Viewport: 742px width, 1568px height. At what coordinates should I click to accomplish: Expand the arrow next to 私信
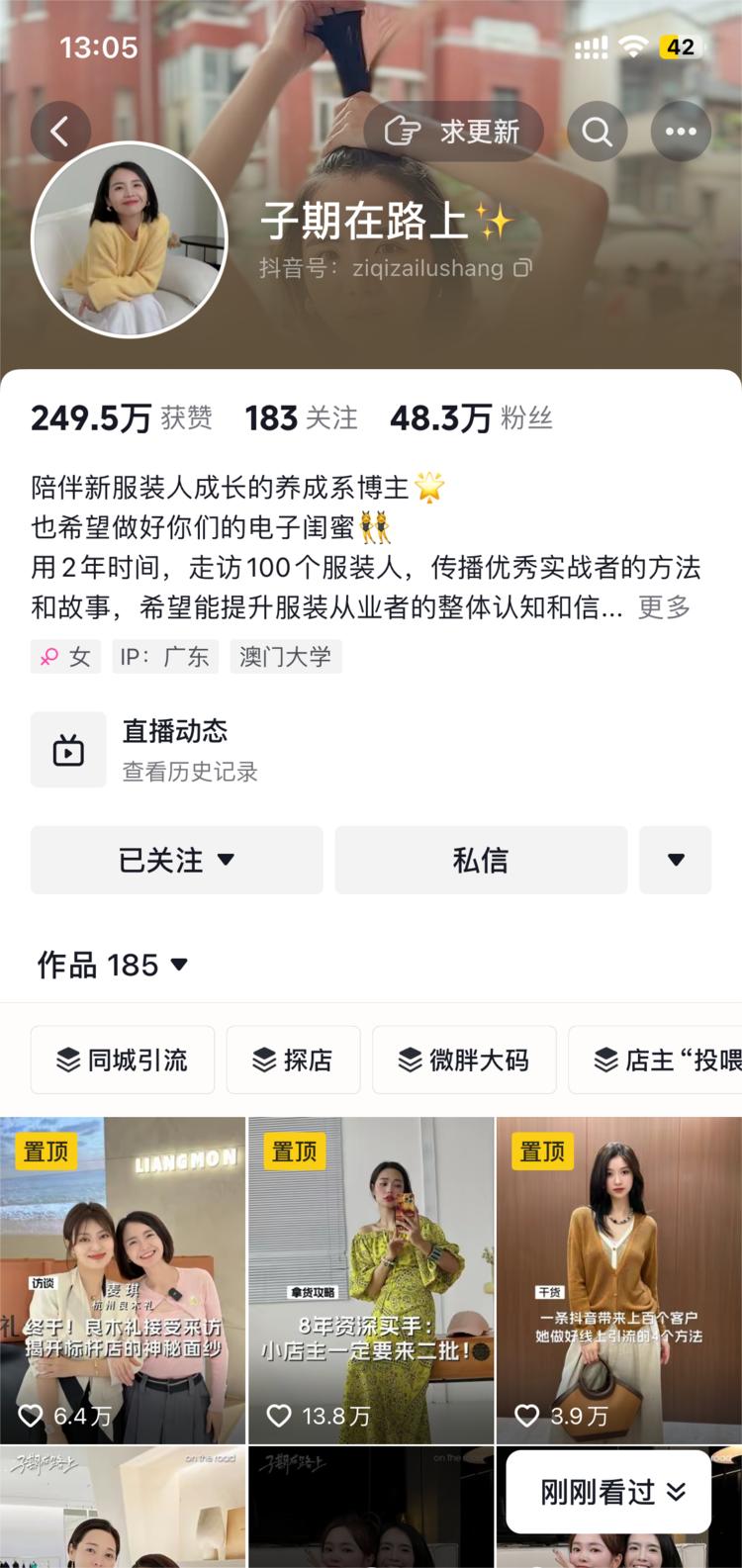pos(676,860)
